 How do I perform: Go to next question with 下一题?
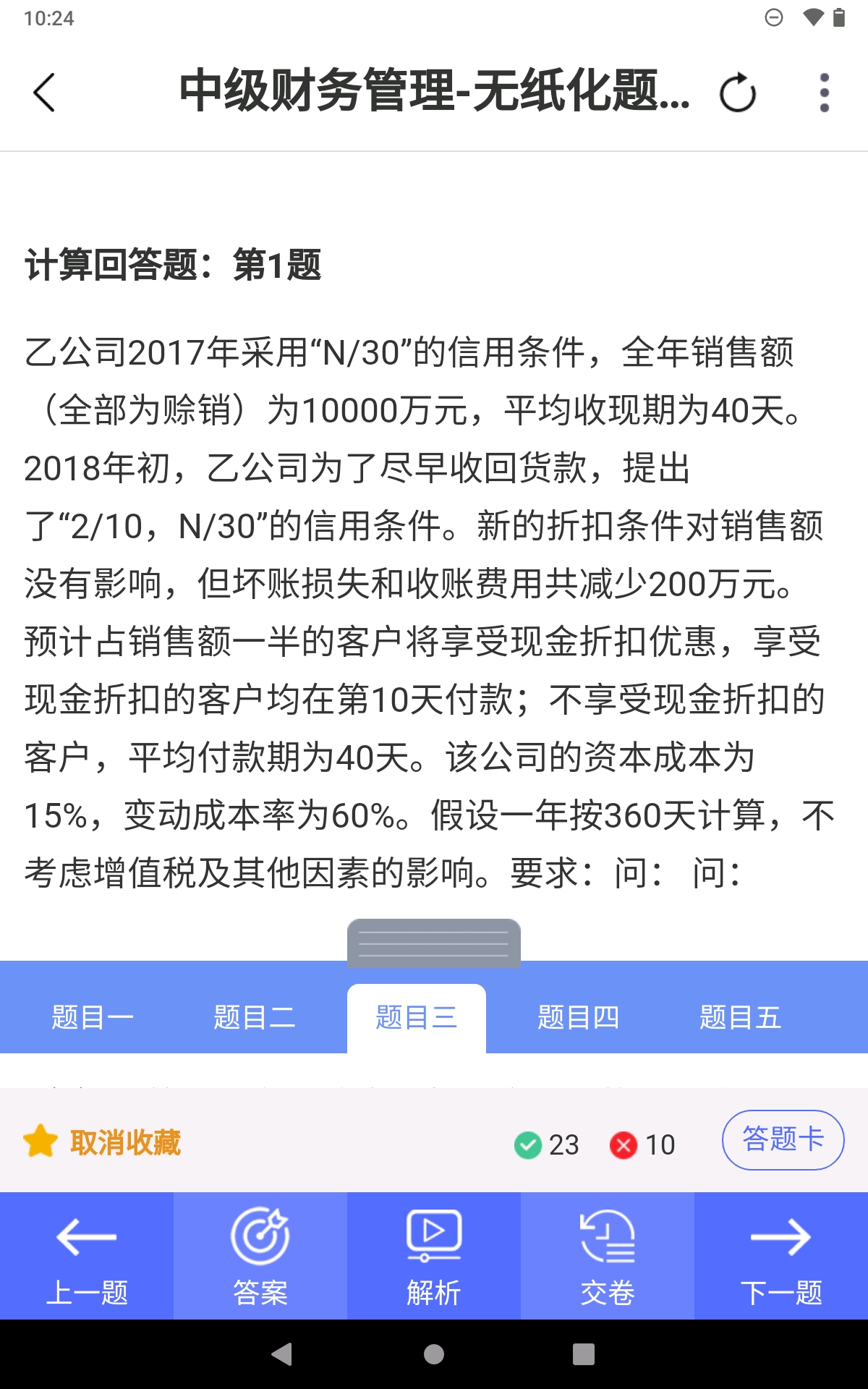pos(781,1256)
